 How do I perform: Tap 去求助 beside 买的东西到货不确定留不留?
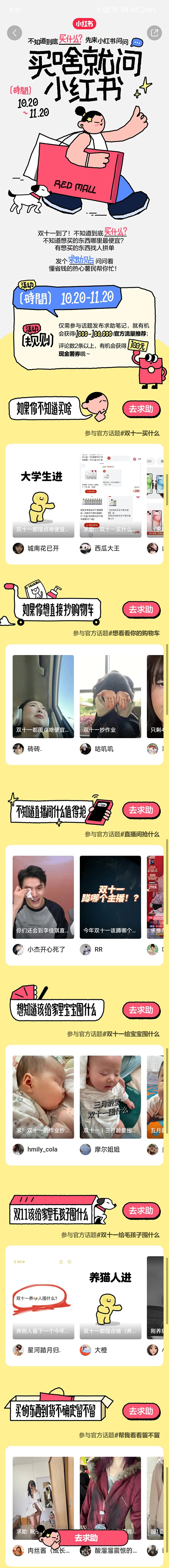coord(140,1411)
